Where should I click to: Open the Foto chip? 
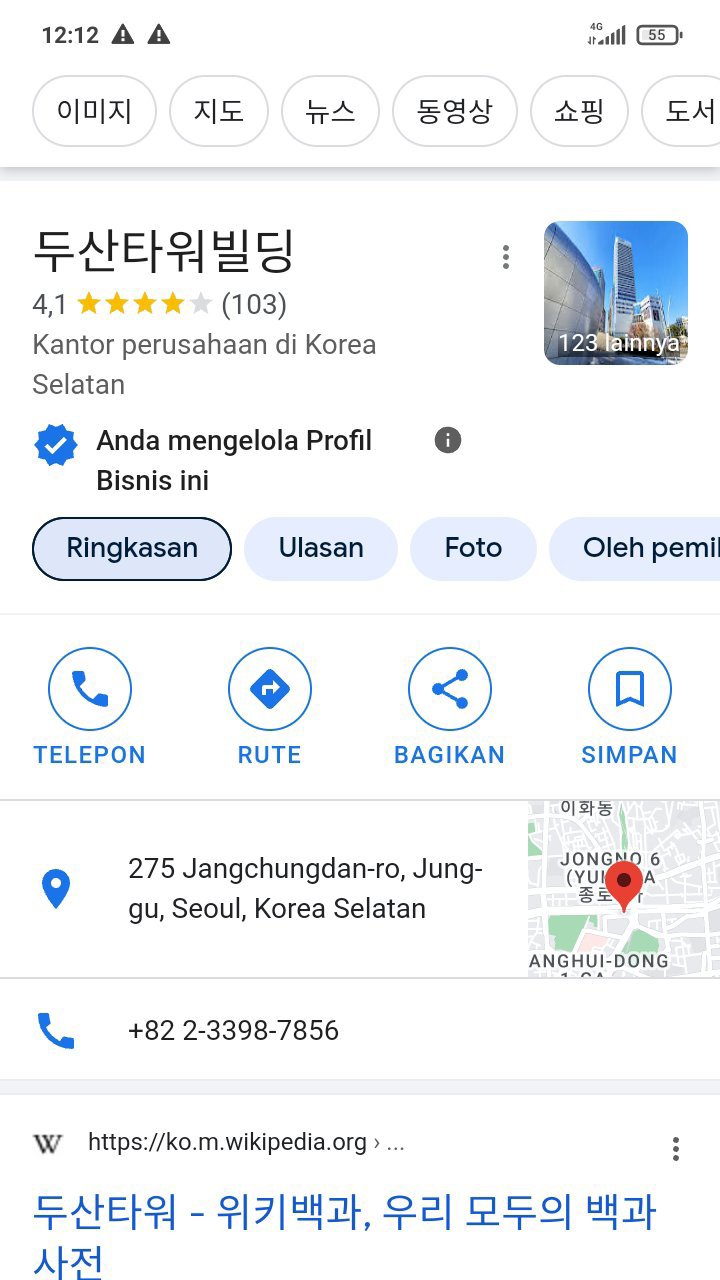click(x=473, y=548)
